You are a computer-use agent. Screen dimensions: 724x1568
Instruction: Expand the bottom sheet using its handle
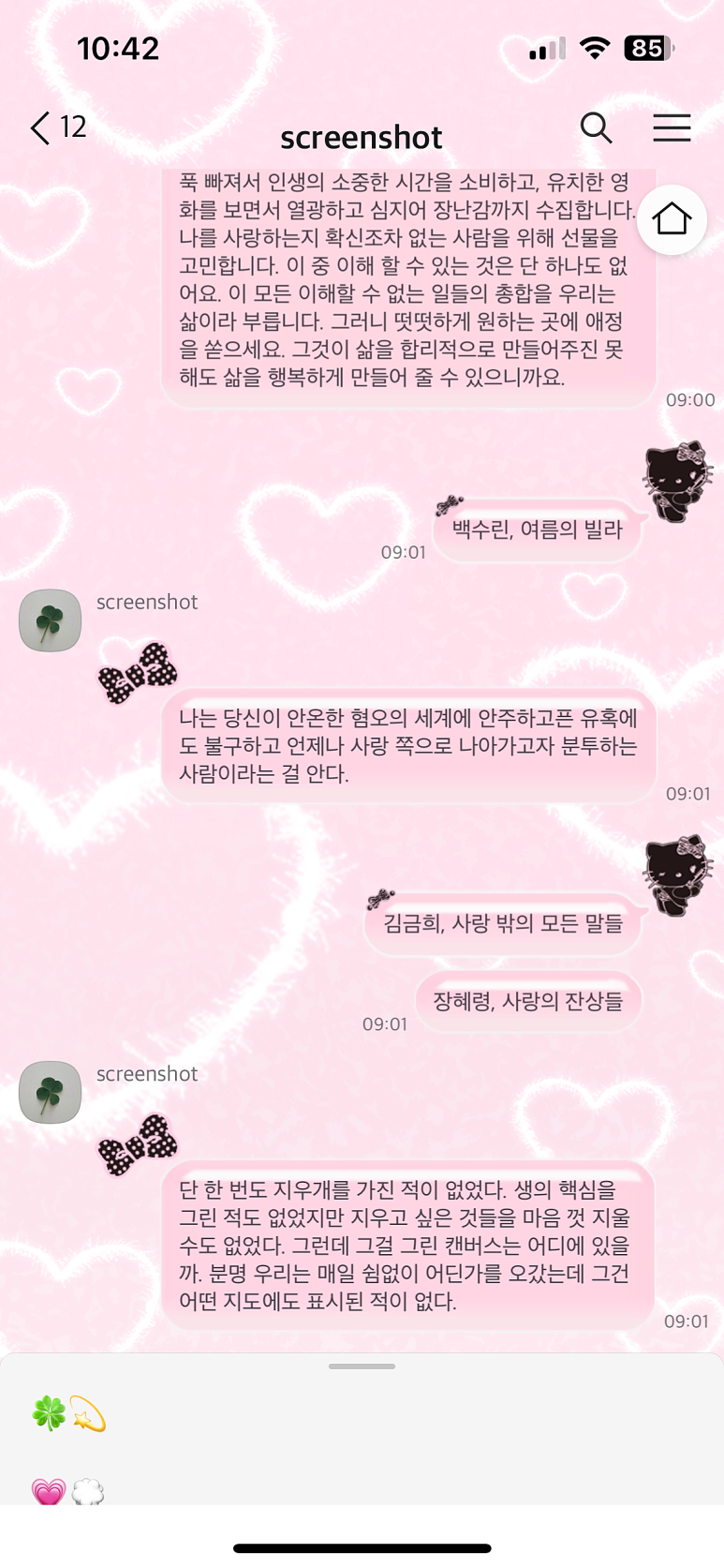(x=362, y=1366)
